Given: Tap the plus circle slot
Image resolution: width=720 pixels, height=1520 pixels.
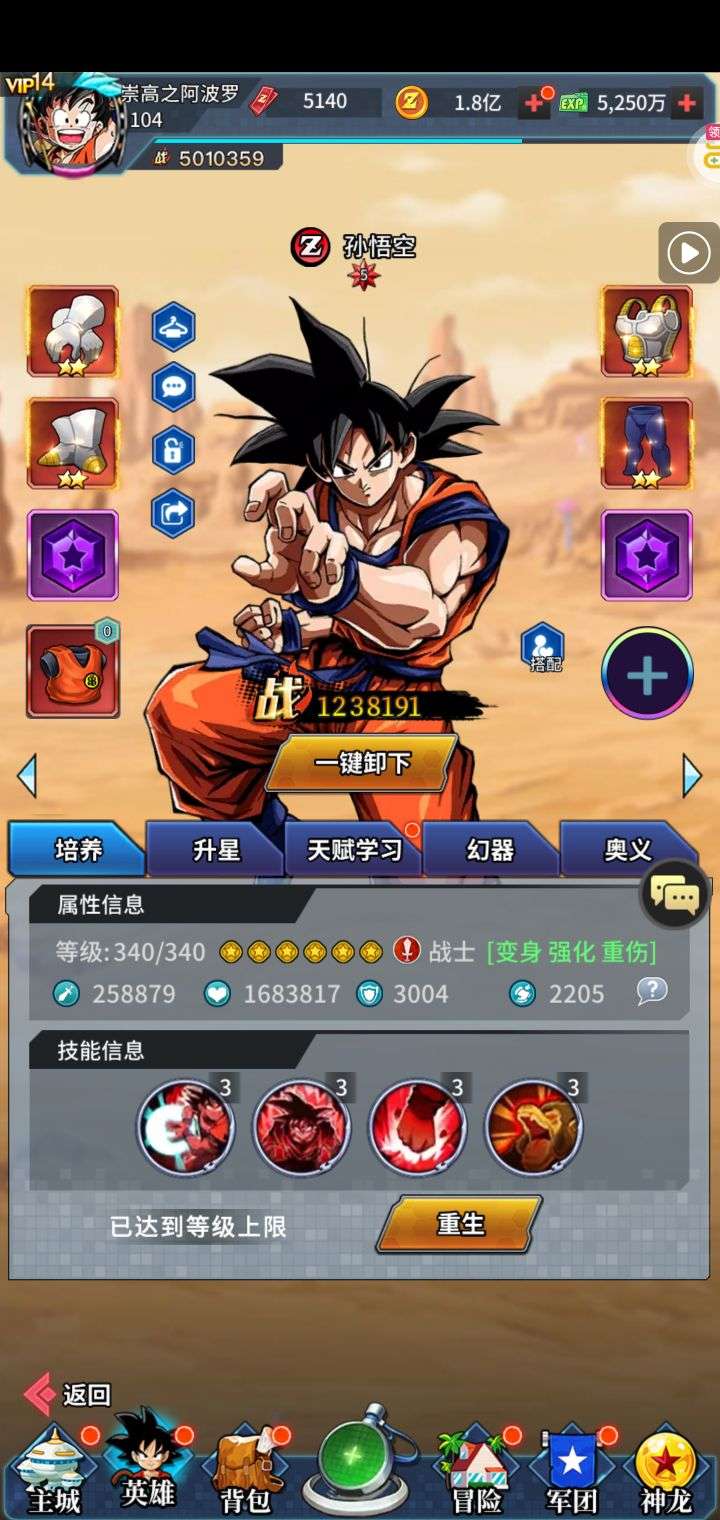Looking at the screenshot, I should [647, 675].
